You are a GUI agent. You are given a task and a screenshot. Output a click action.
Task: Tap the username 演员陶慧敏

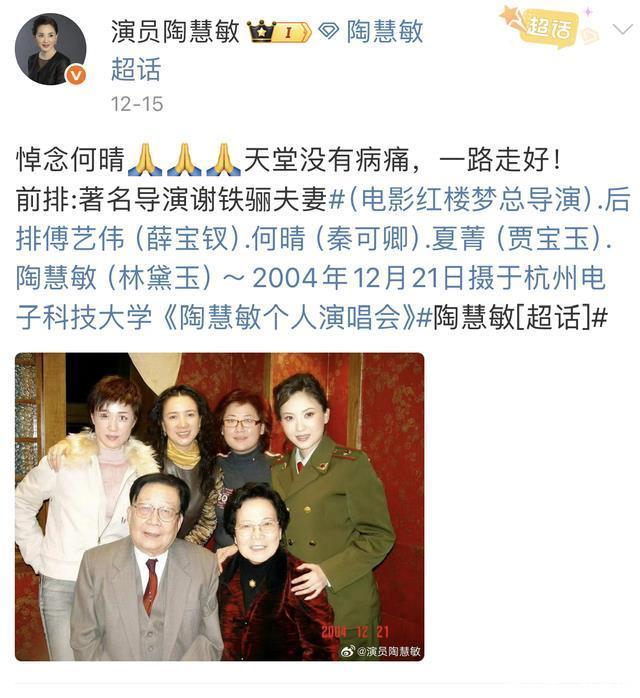[174, 31]
